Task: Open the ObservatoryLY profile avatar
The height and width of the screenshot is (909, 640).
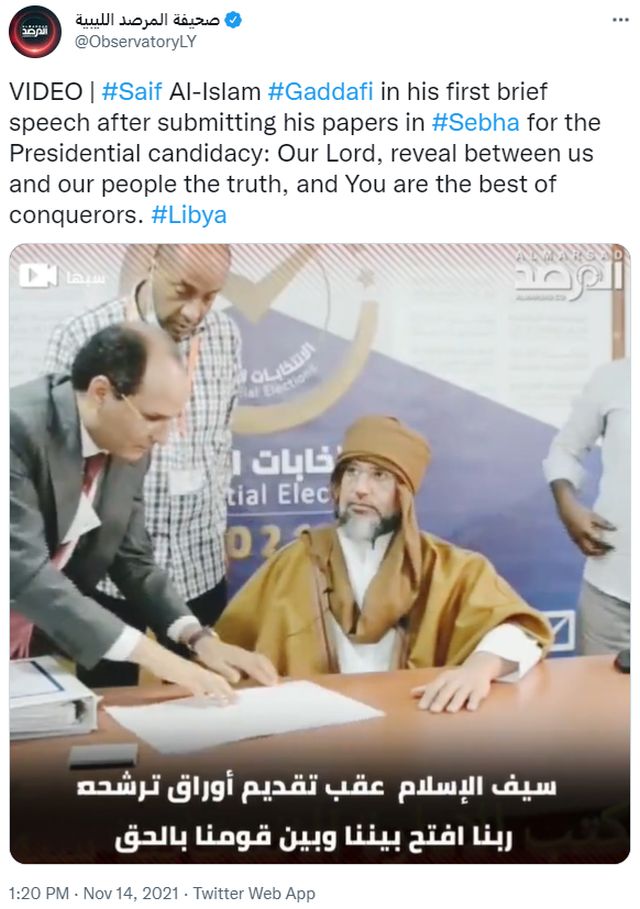Action: pyautogui.click(x=35, y=30)
